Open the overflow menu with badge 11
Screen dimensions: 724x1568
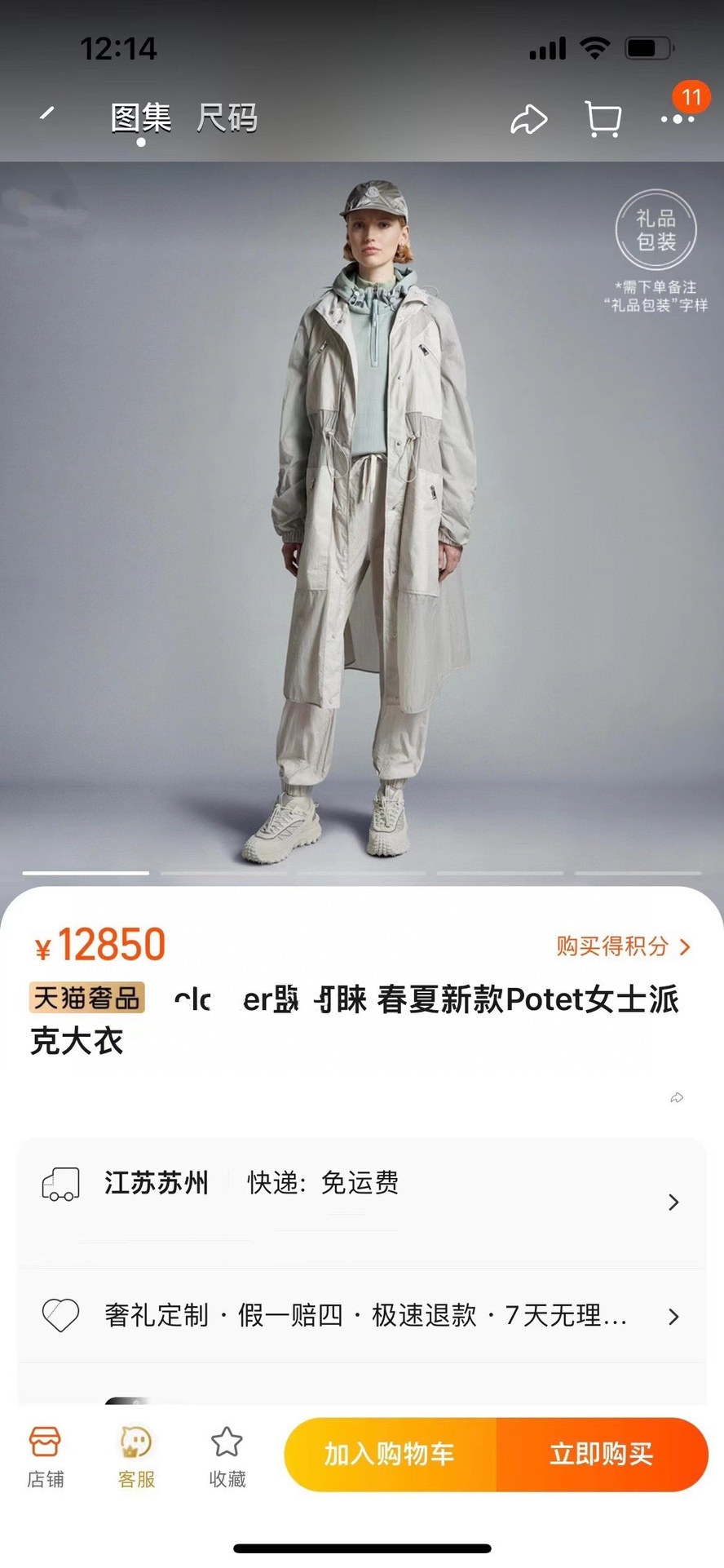pos(677,119)
